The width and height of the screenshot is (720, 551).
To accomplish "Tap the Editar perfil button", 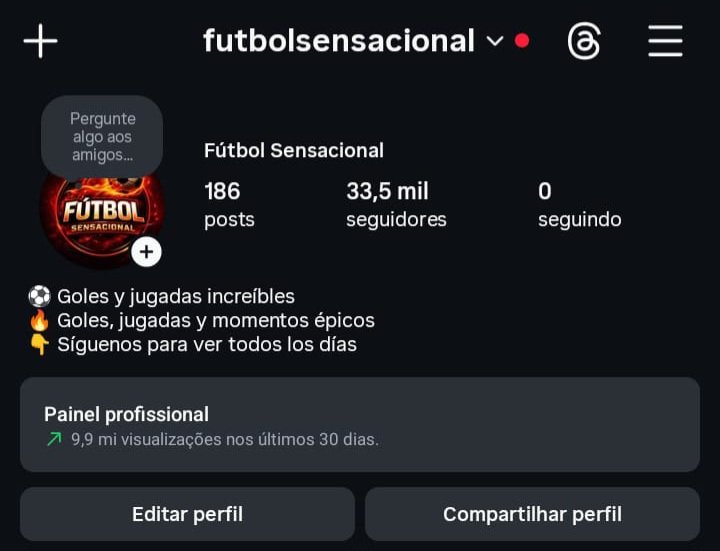I will 187,514.
